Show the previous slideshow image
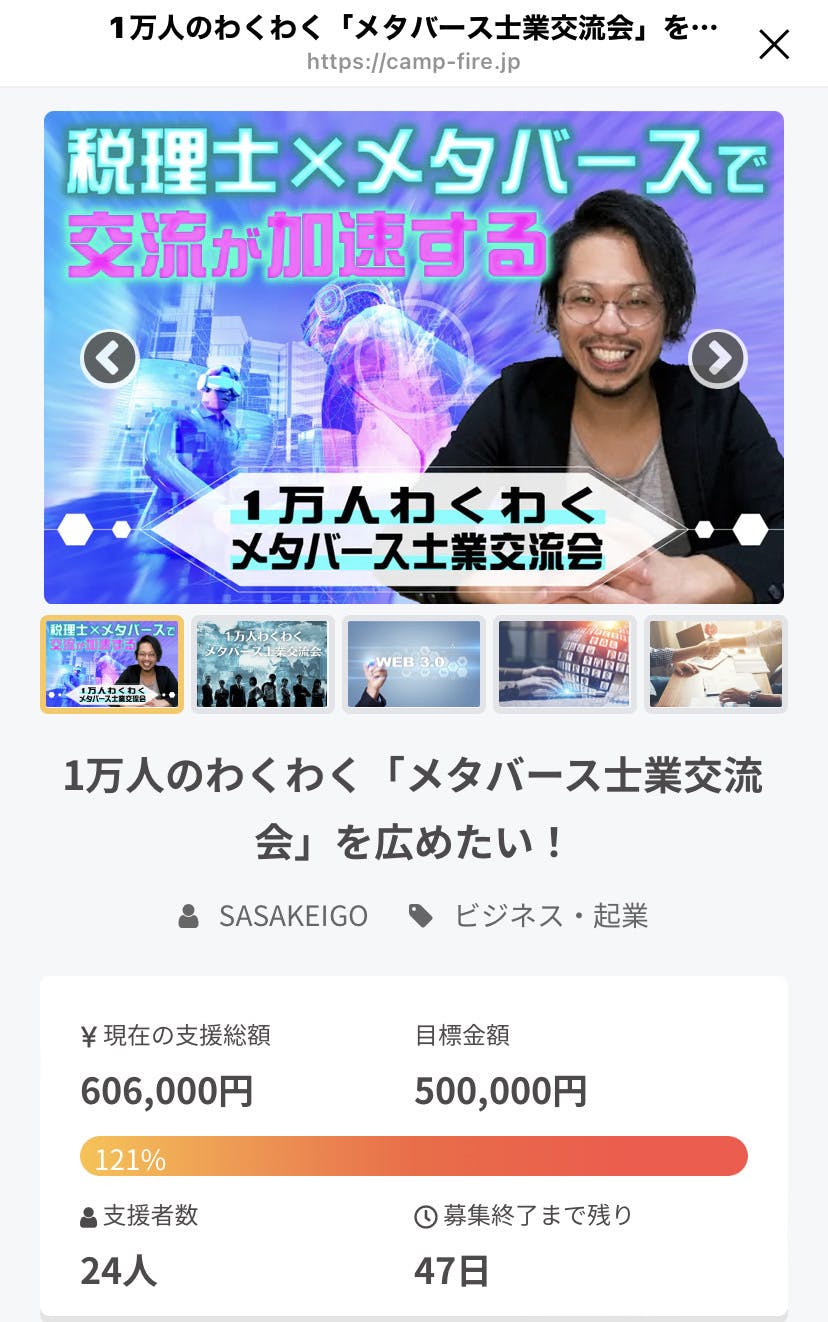Image resolution: width=828 pixels, height=1322 pixels. (109, 357)
